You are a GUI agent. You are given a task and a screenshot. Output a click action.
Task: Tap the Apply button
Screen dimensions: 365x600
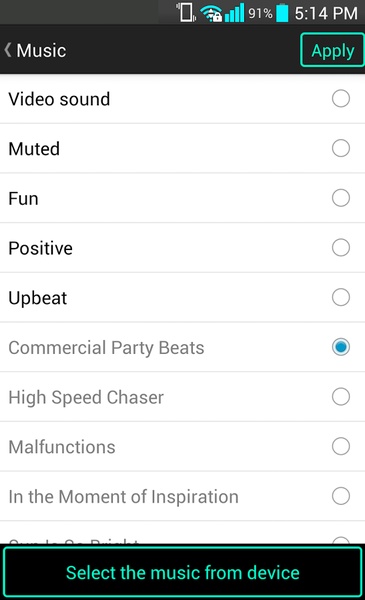coord(332,50)
